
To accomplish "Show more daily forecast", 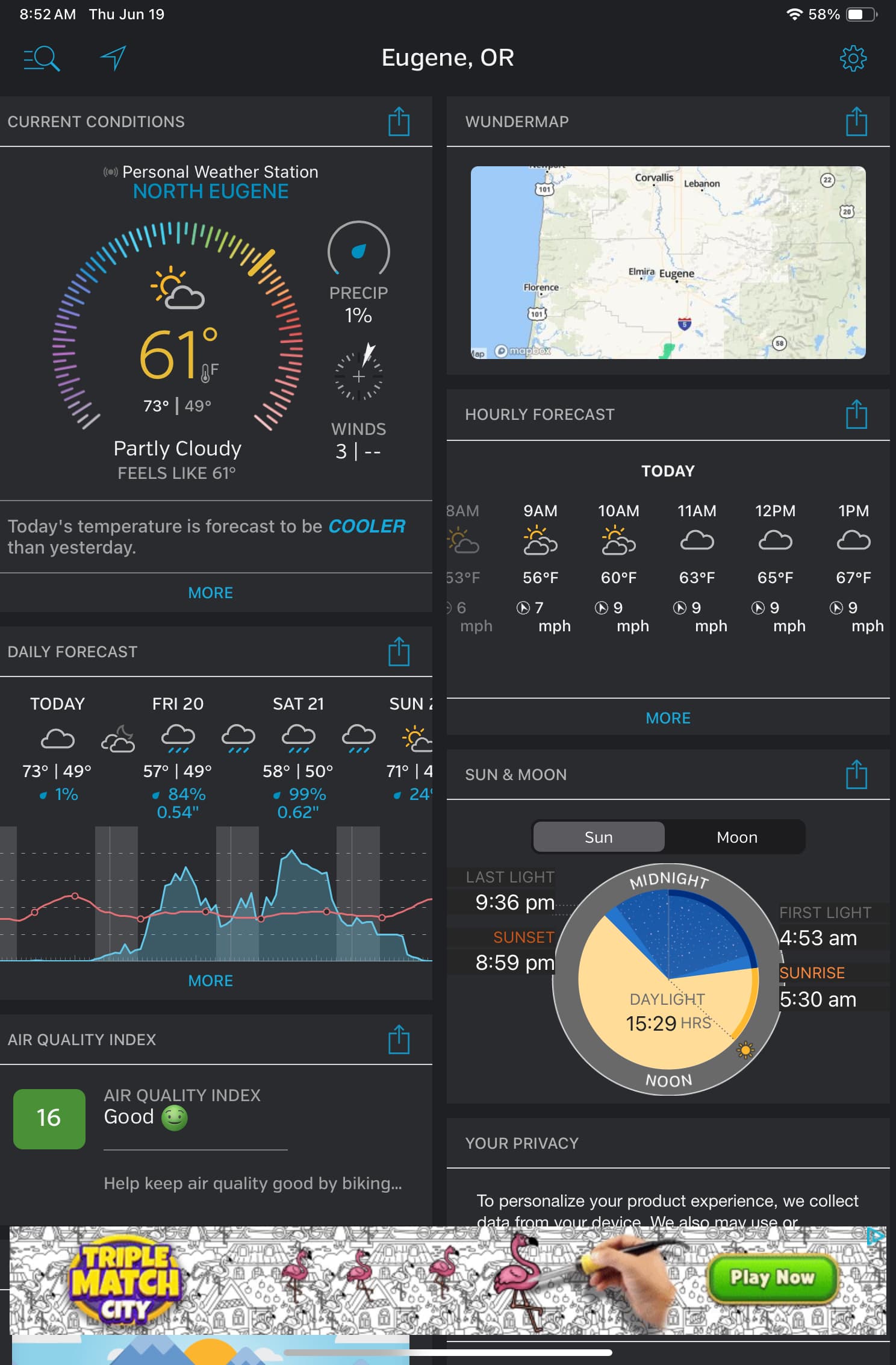I will point(211,981).
